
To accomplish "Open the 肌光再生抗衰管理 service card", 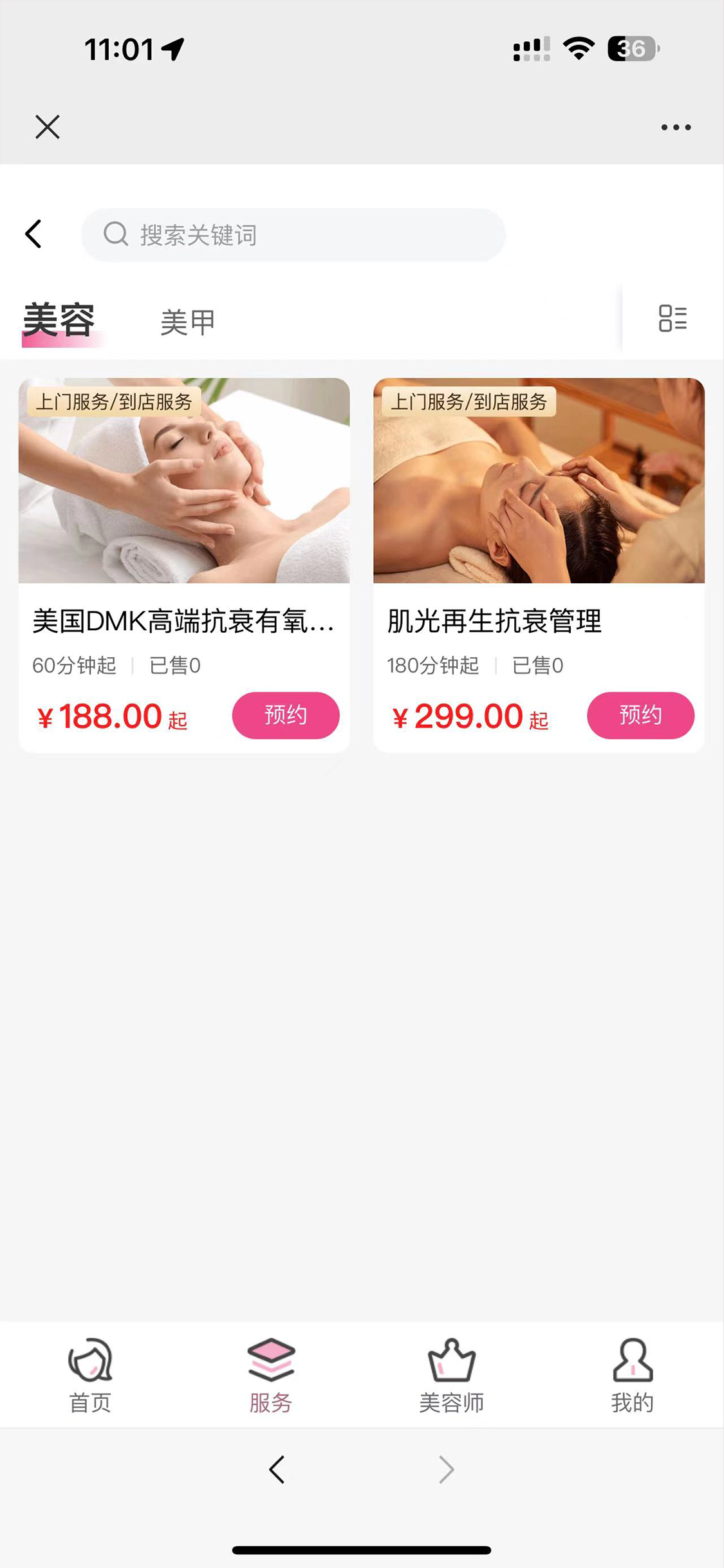I will [x=539, y=565].
